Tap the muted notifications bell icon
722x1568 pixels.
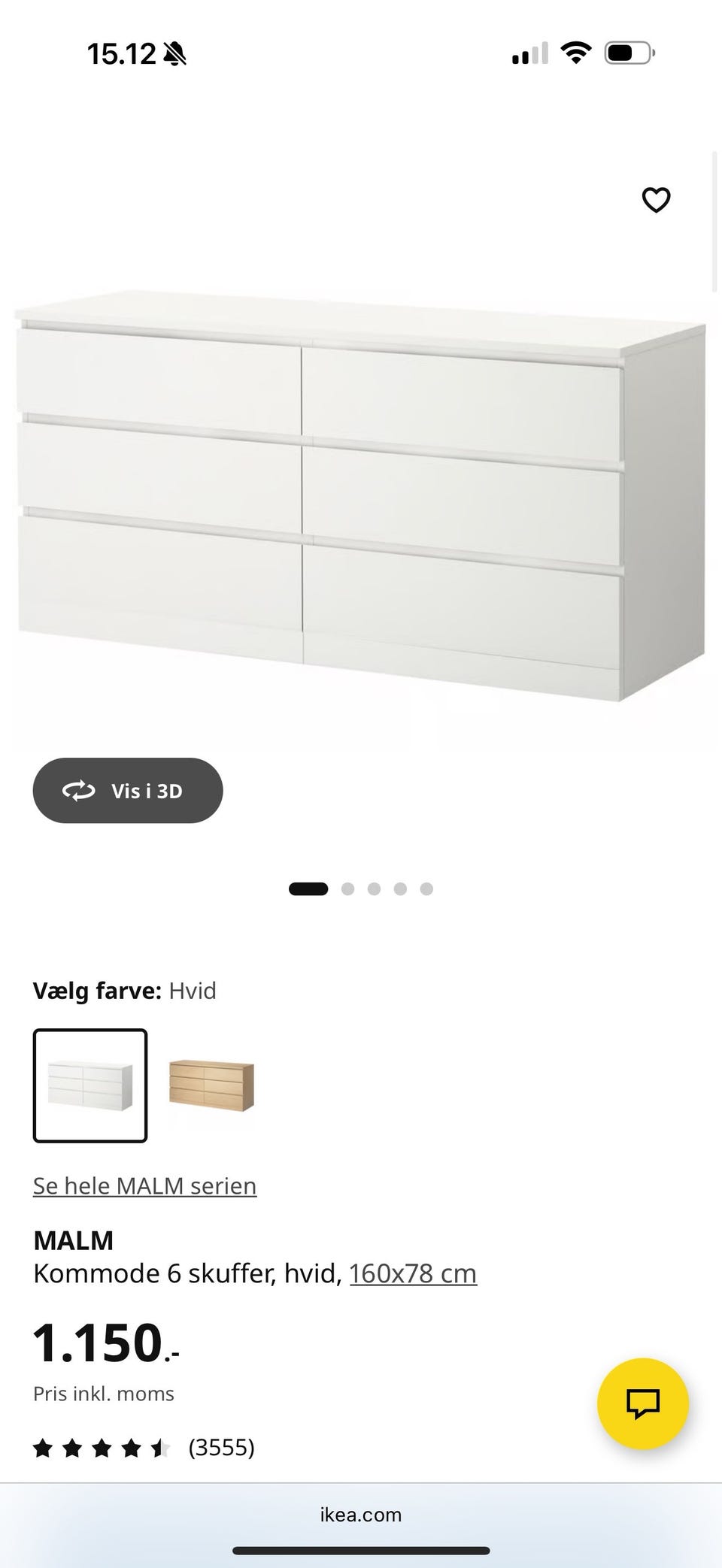click(174, 53)
